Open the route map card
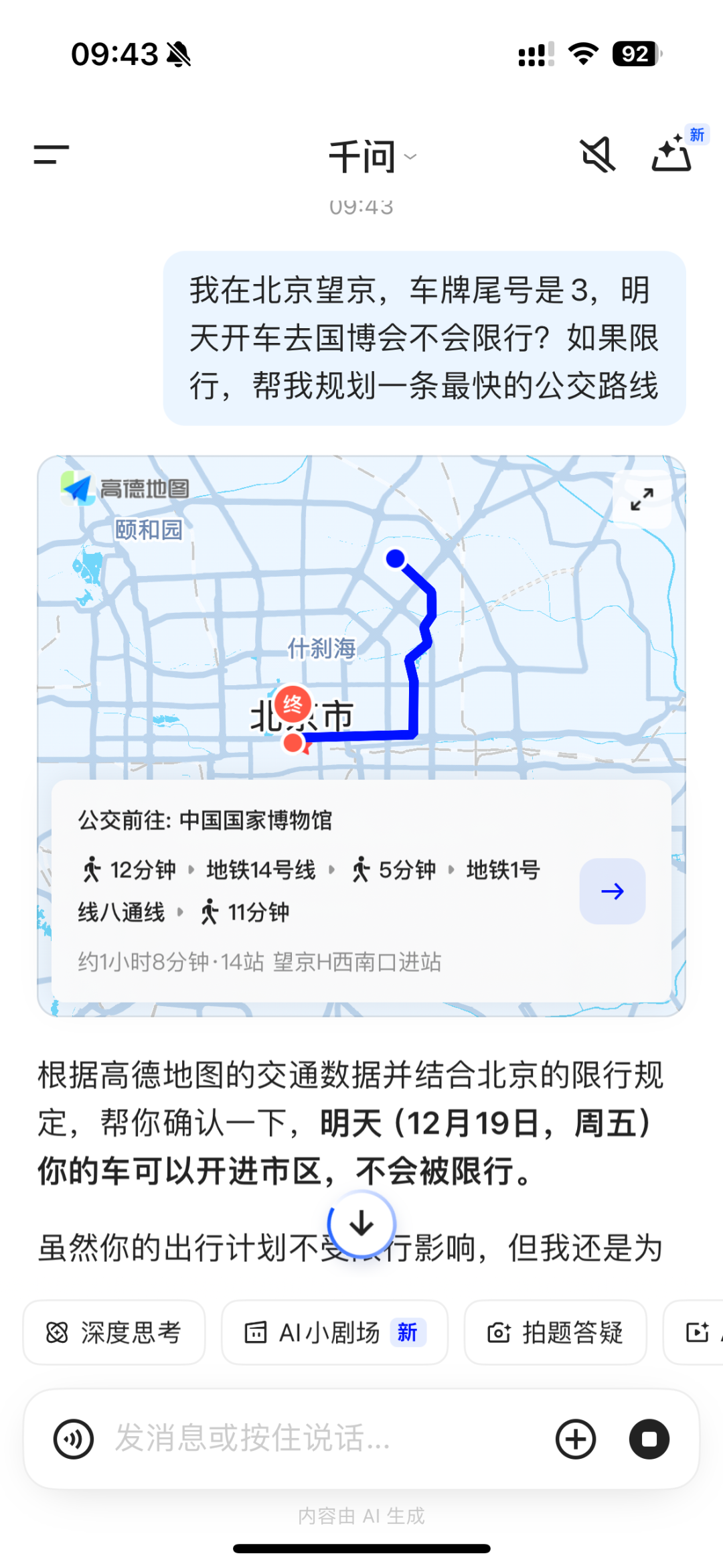This screenshot has height=1568, width=723. point(361,735)
